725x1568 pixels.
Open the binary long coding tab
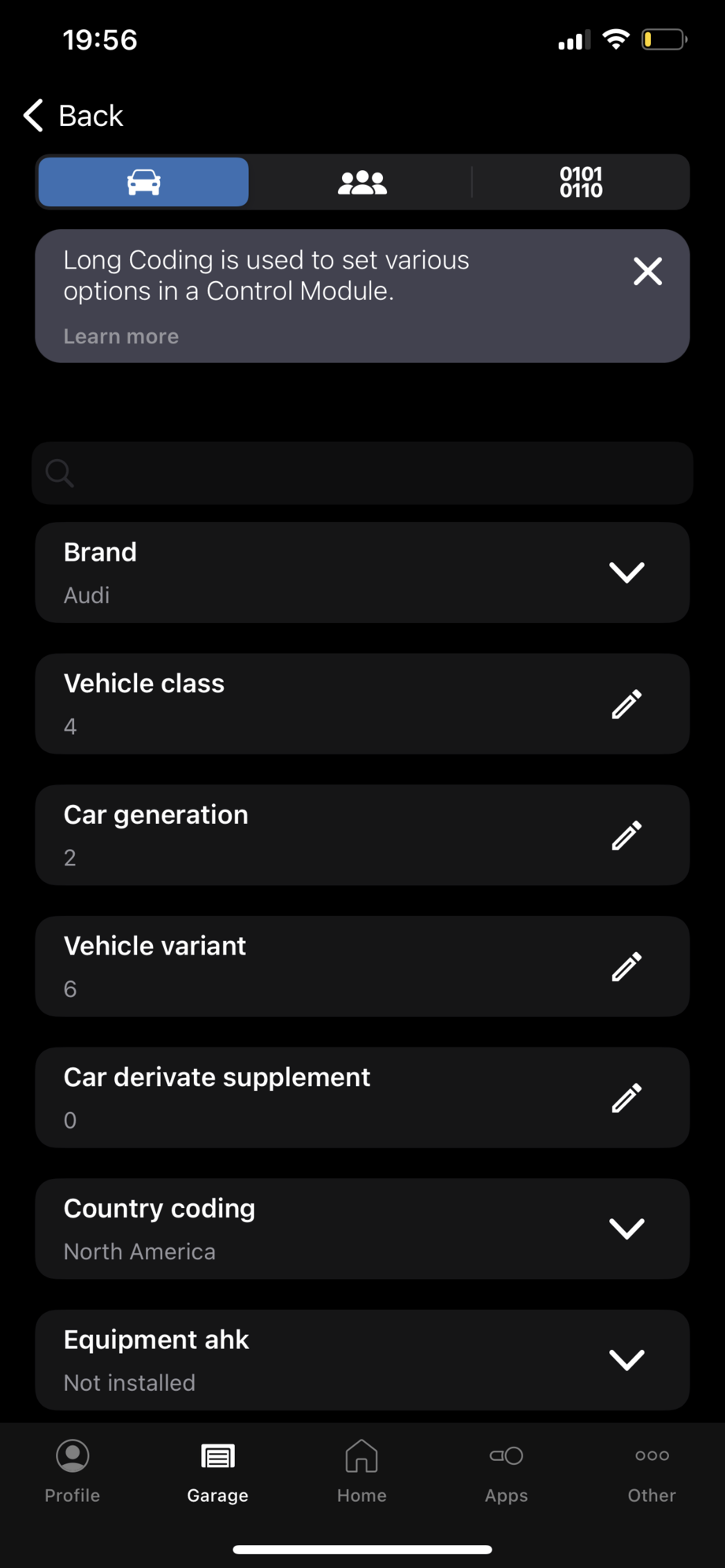click(x=581, y=182)
